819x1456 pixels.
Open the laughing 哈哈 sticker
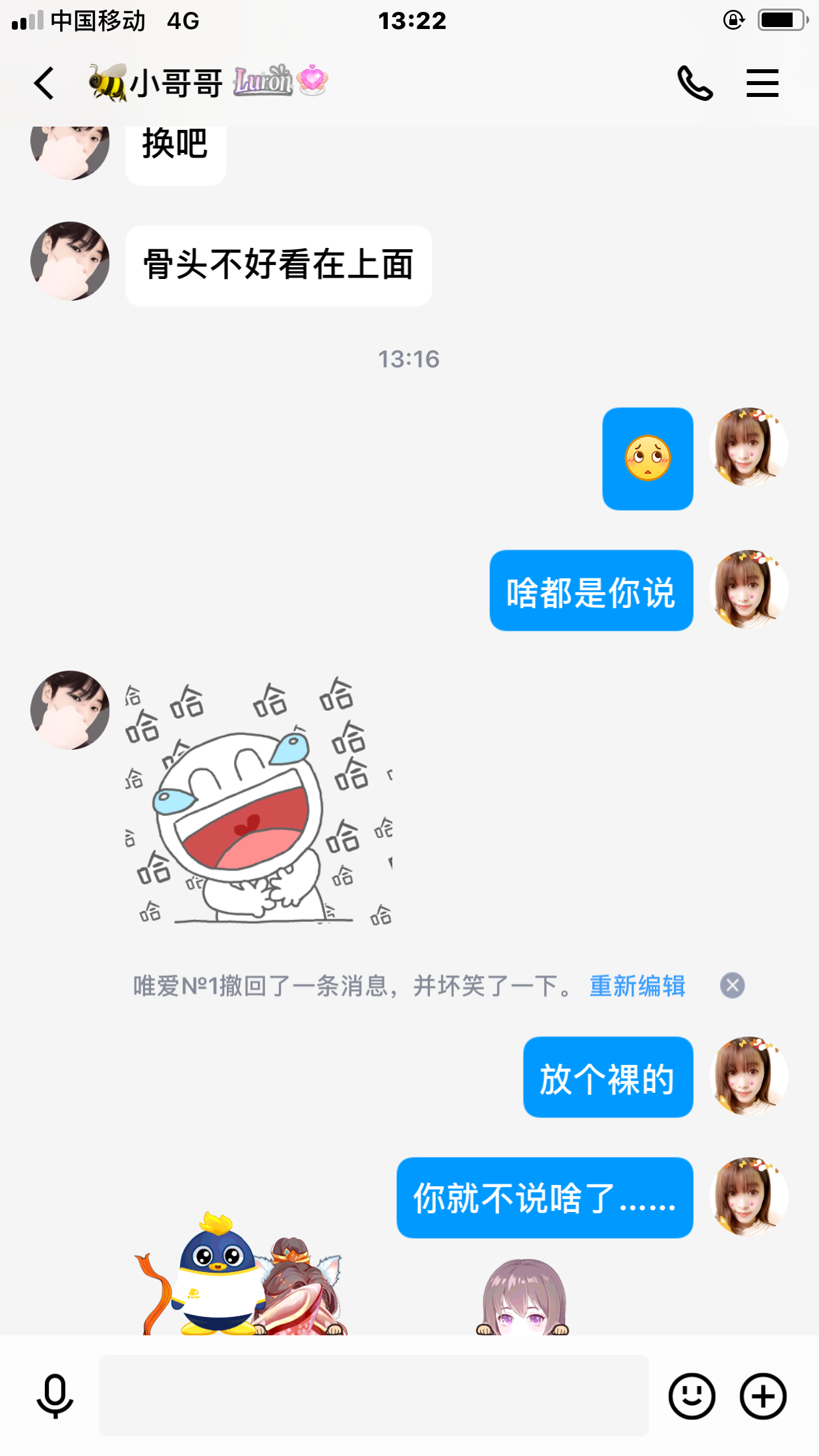pos(258,801)
